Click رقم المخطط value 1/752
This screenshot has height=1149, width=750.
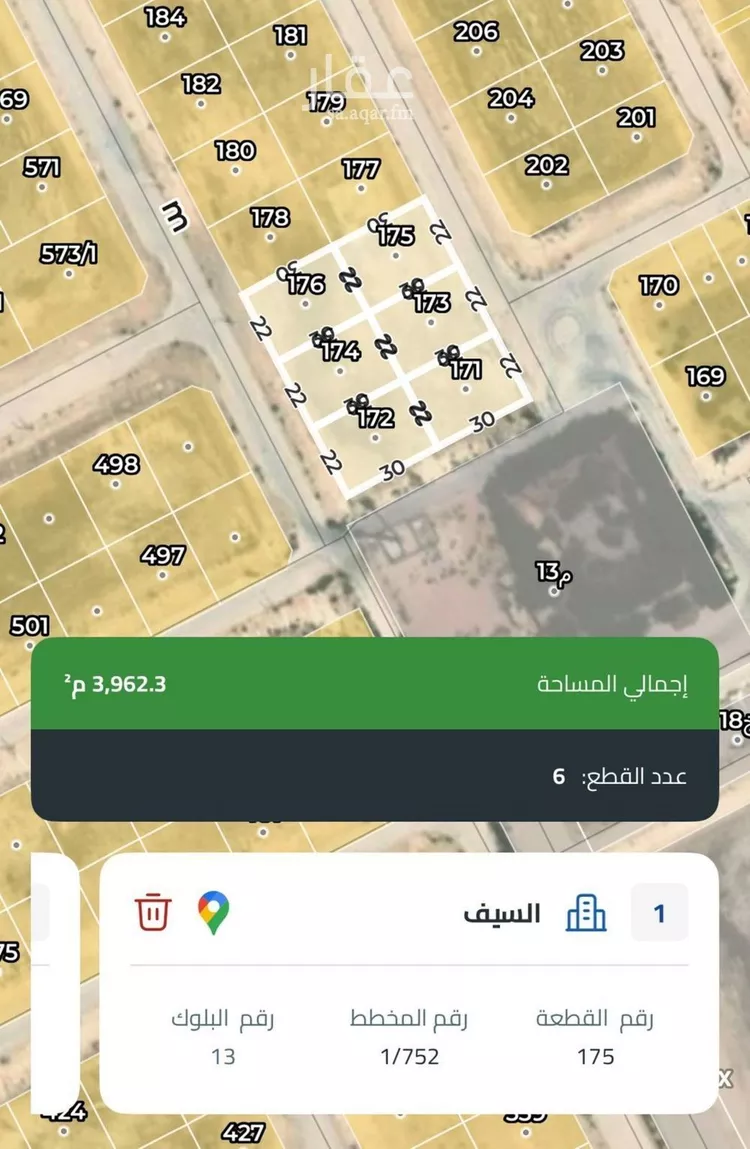point(410,1058)
